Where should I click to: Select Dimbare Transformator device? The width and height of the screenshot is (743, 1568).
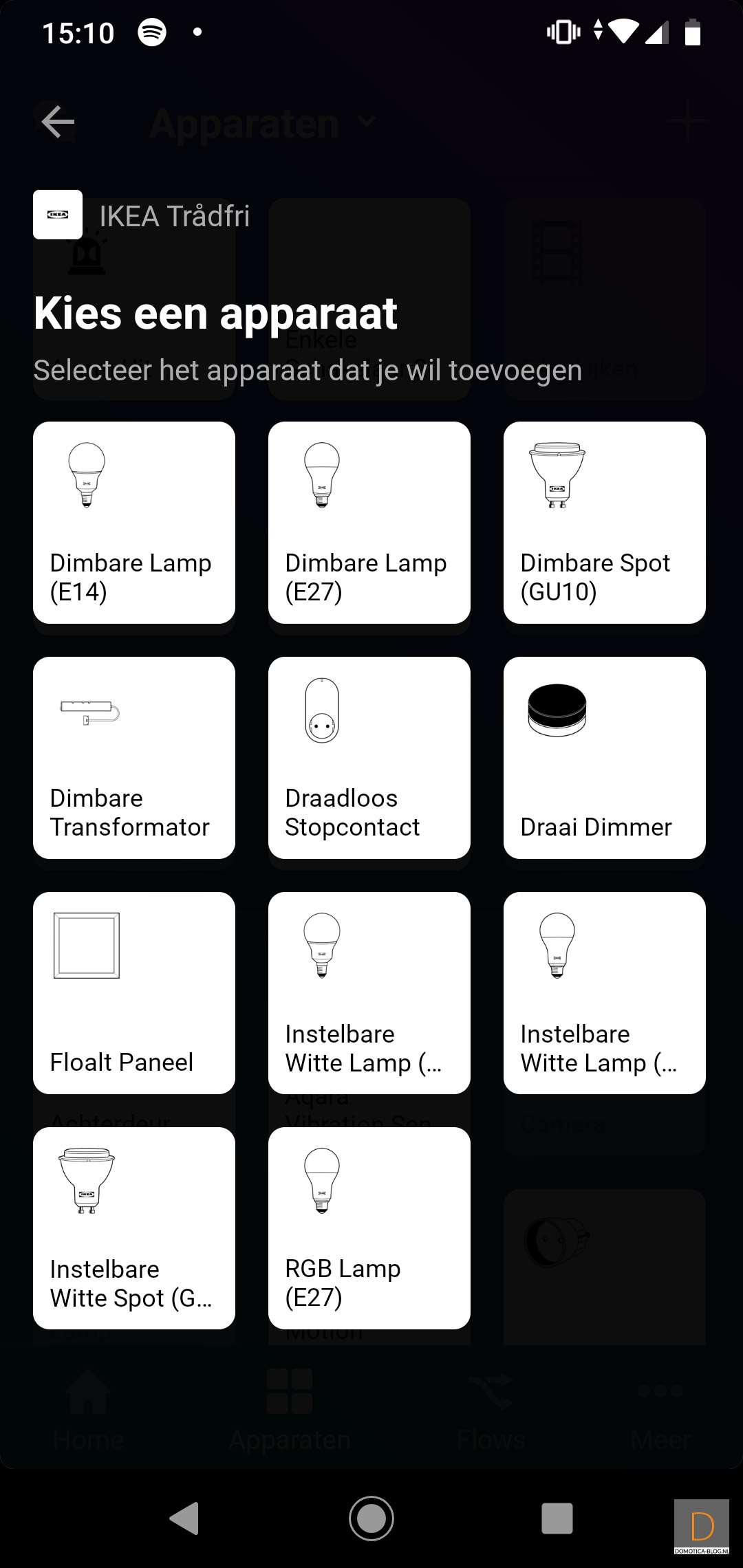134,758
